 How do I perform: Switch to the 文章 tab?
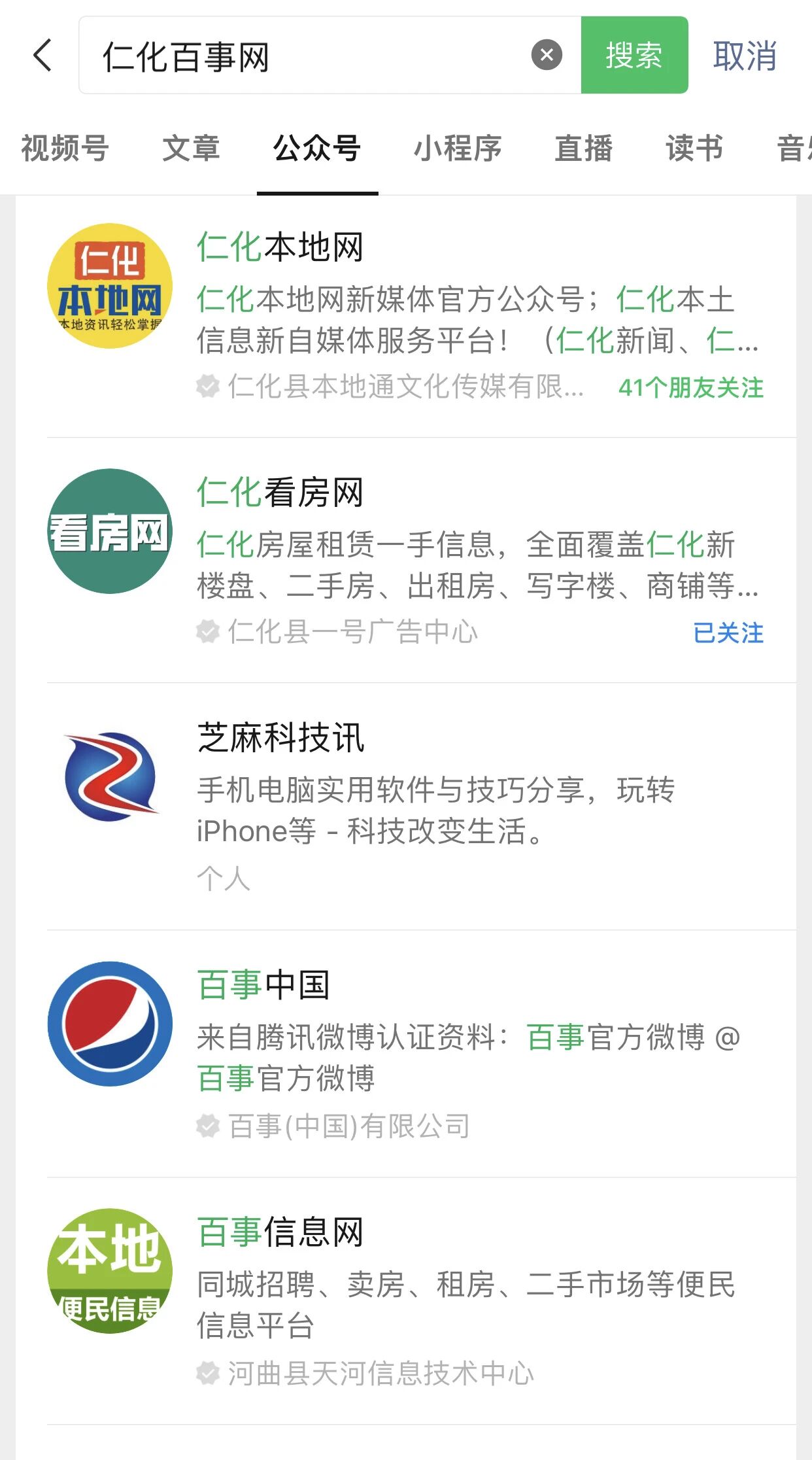[x=190, y=148]
